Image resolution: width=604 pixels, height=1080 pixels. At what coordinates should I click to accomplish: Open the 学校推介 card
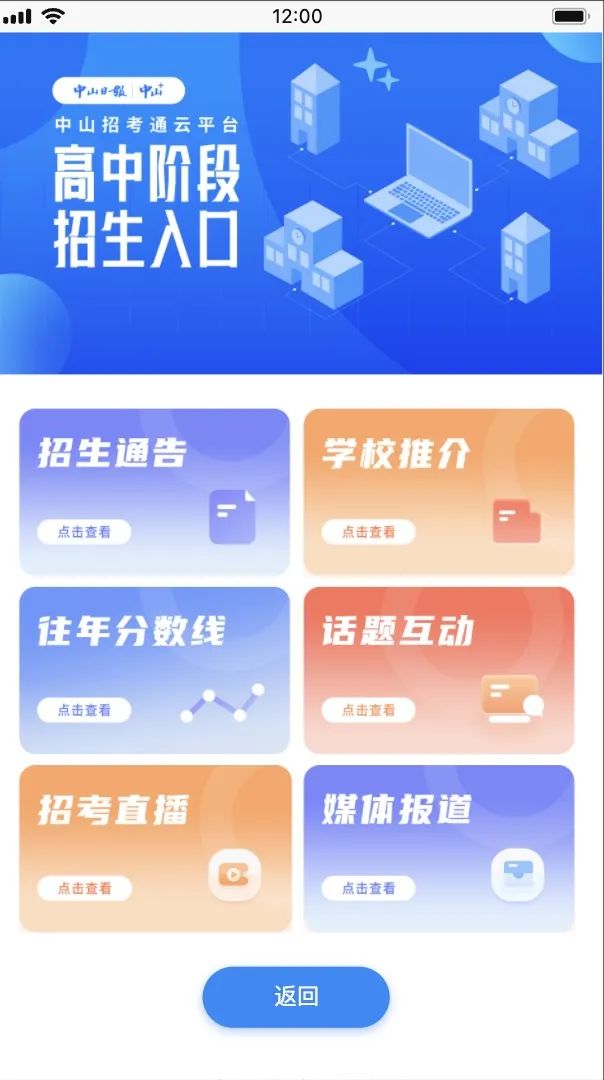[438, 491]
